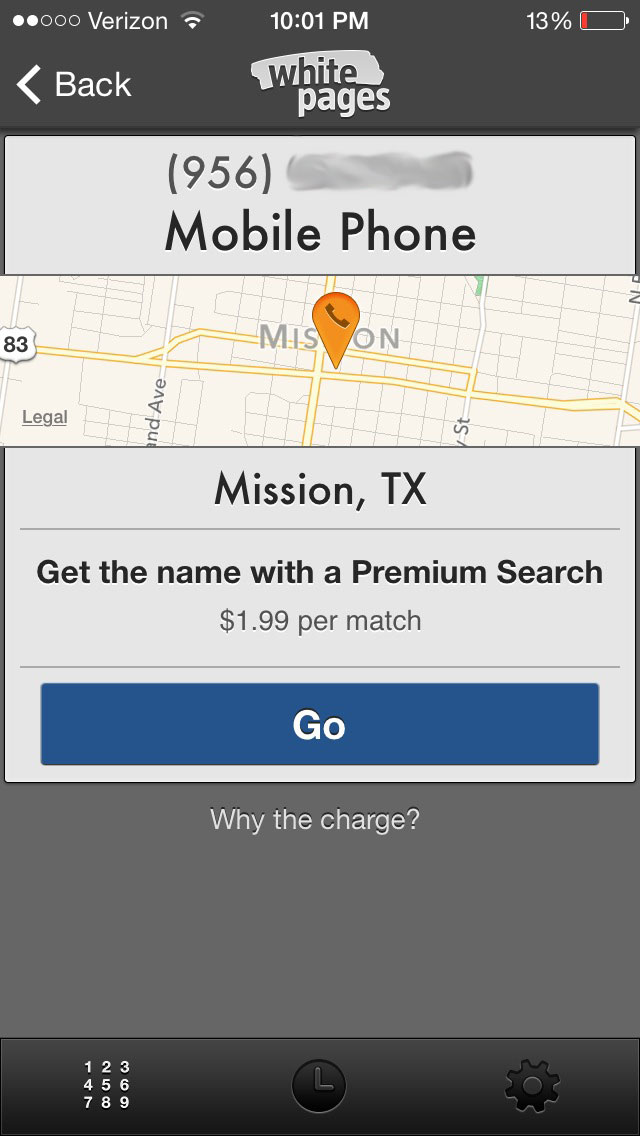This screenshot has width=640, height=1136.
Task: Open the Why the charge? link
Action: pos(315,819)
